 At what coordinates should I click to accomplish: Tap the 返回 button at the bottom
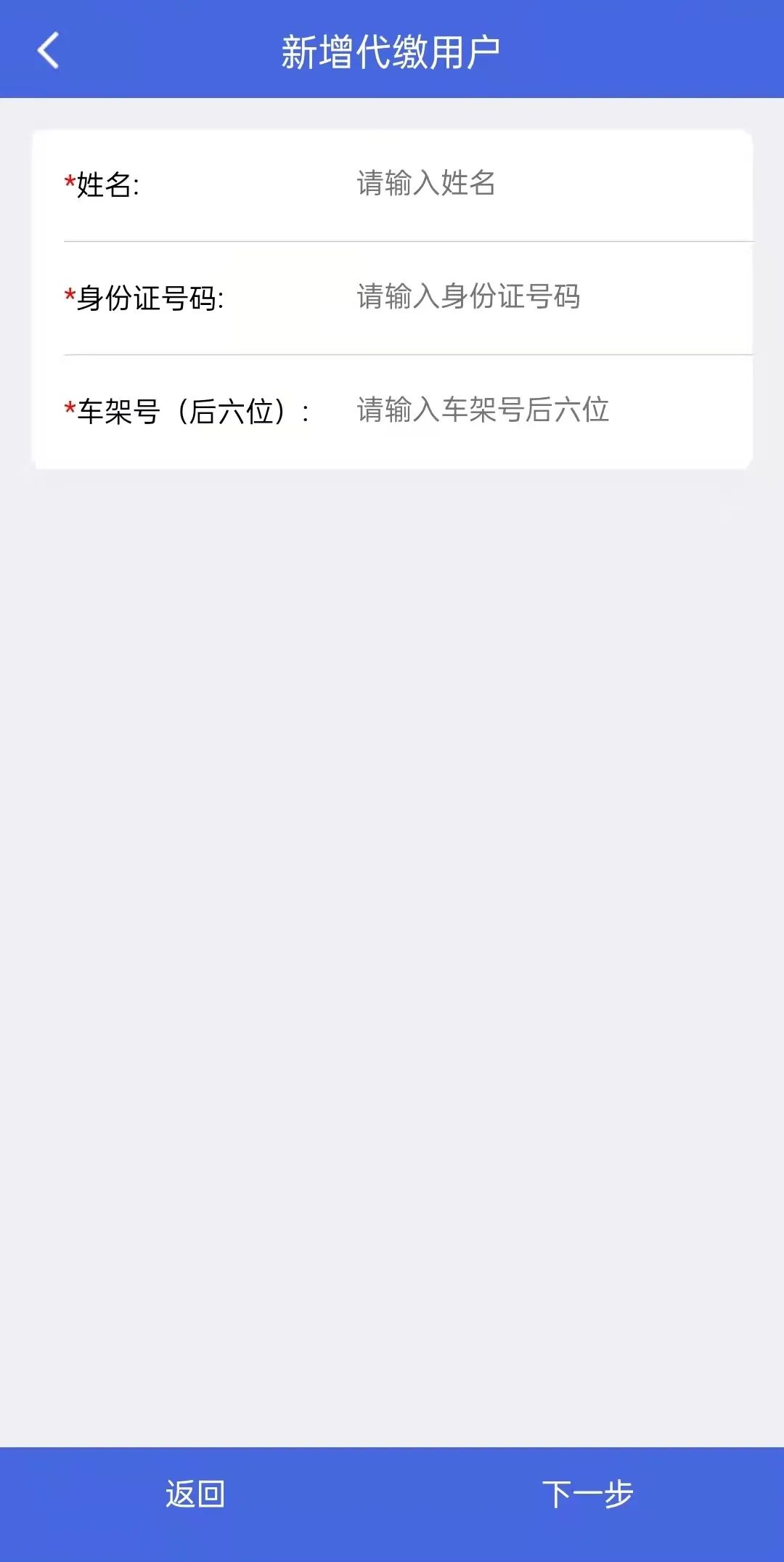point(195,1494)
